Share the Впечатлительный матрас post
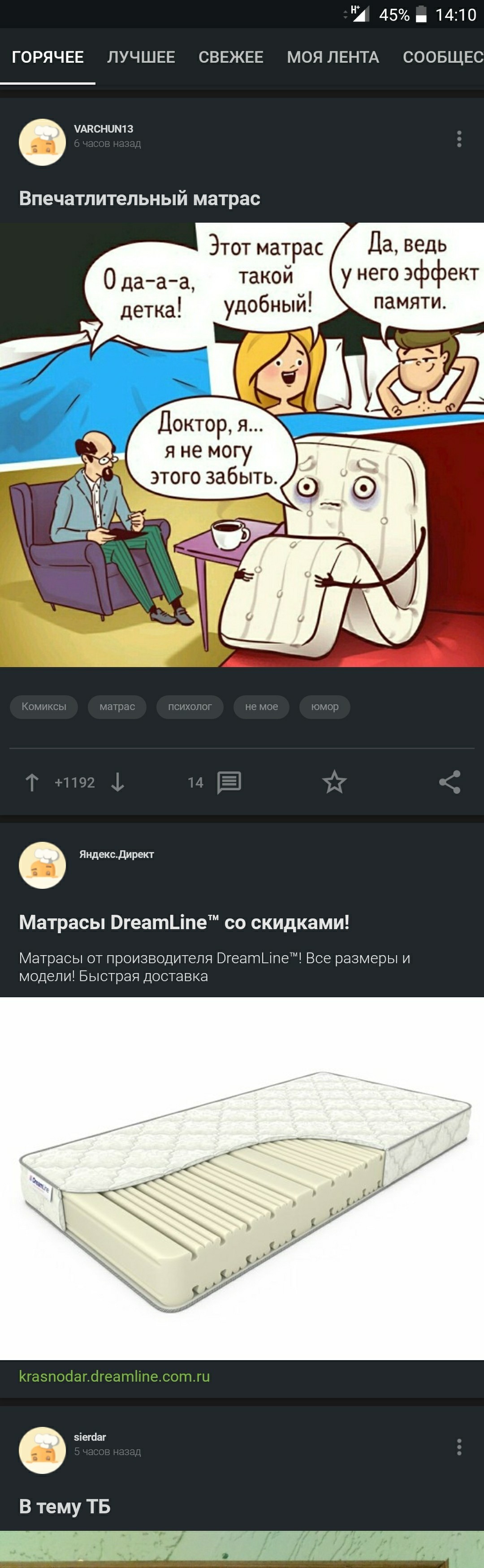484x1568 pixels. (449, 782)
